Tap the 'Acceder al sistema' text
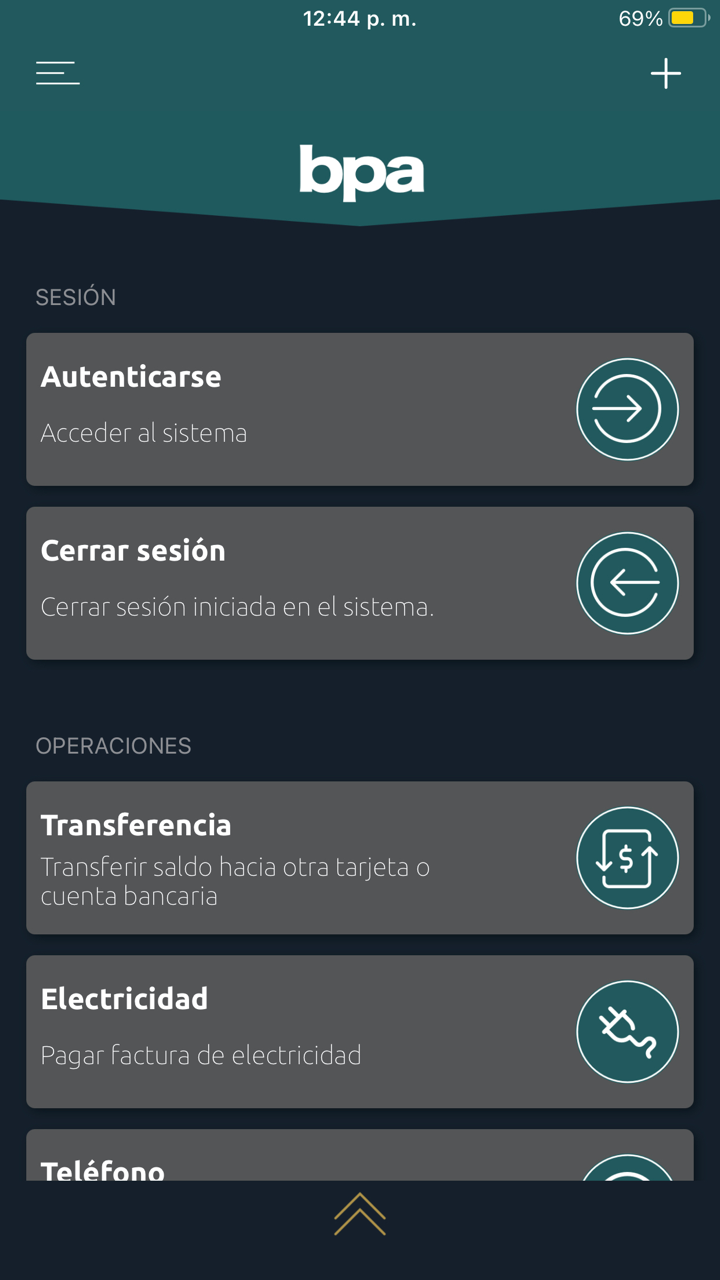The height and width of the screenshot is (1280, 720). 143,433
